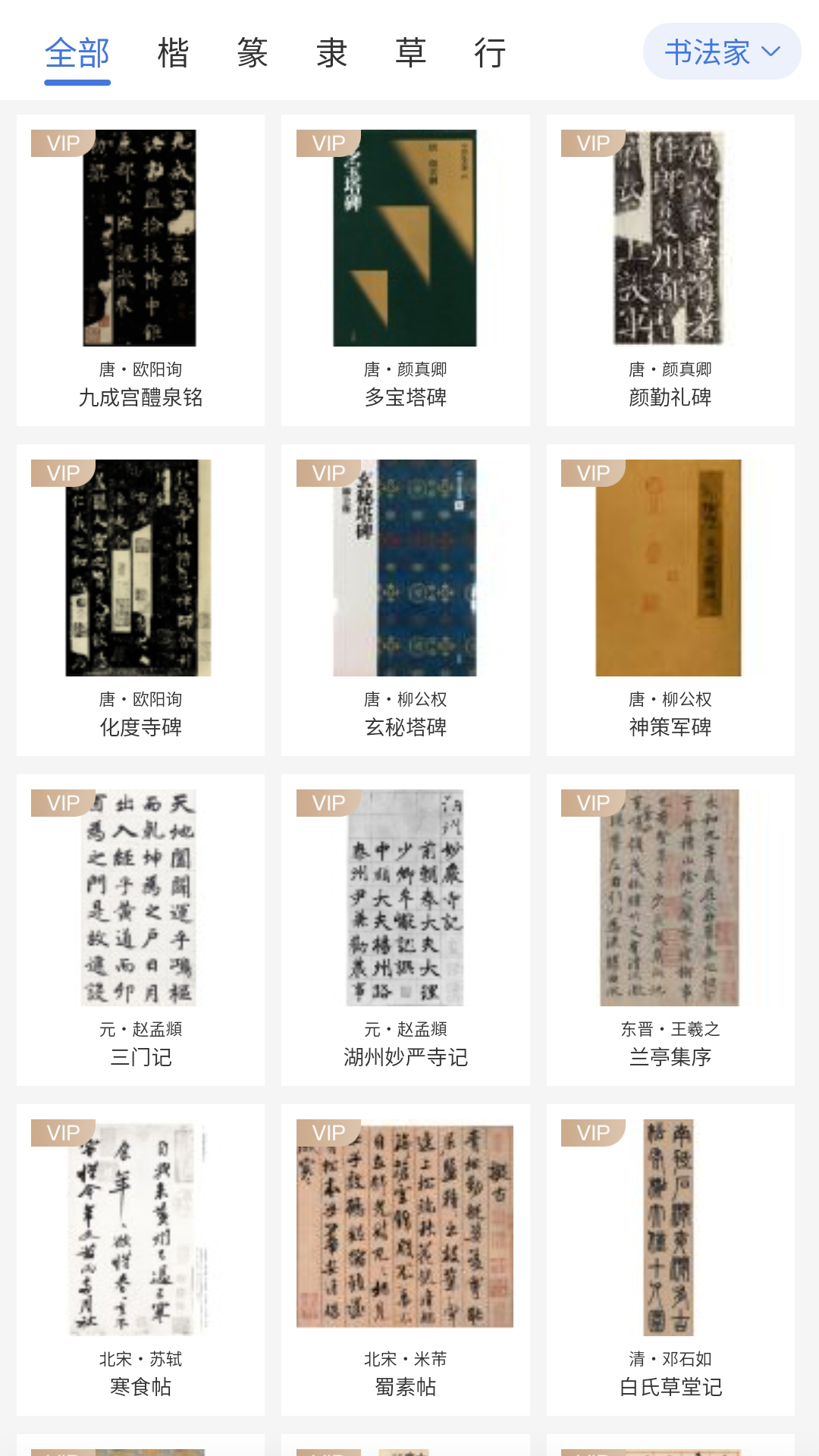The image size is (819, 1456).
Task: Open the 神策军碑 card
Action: (x=670, y=599)
